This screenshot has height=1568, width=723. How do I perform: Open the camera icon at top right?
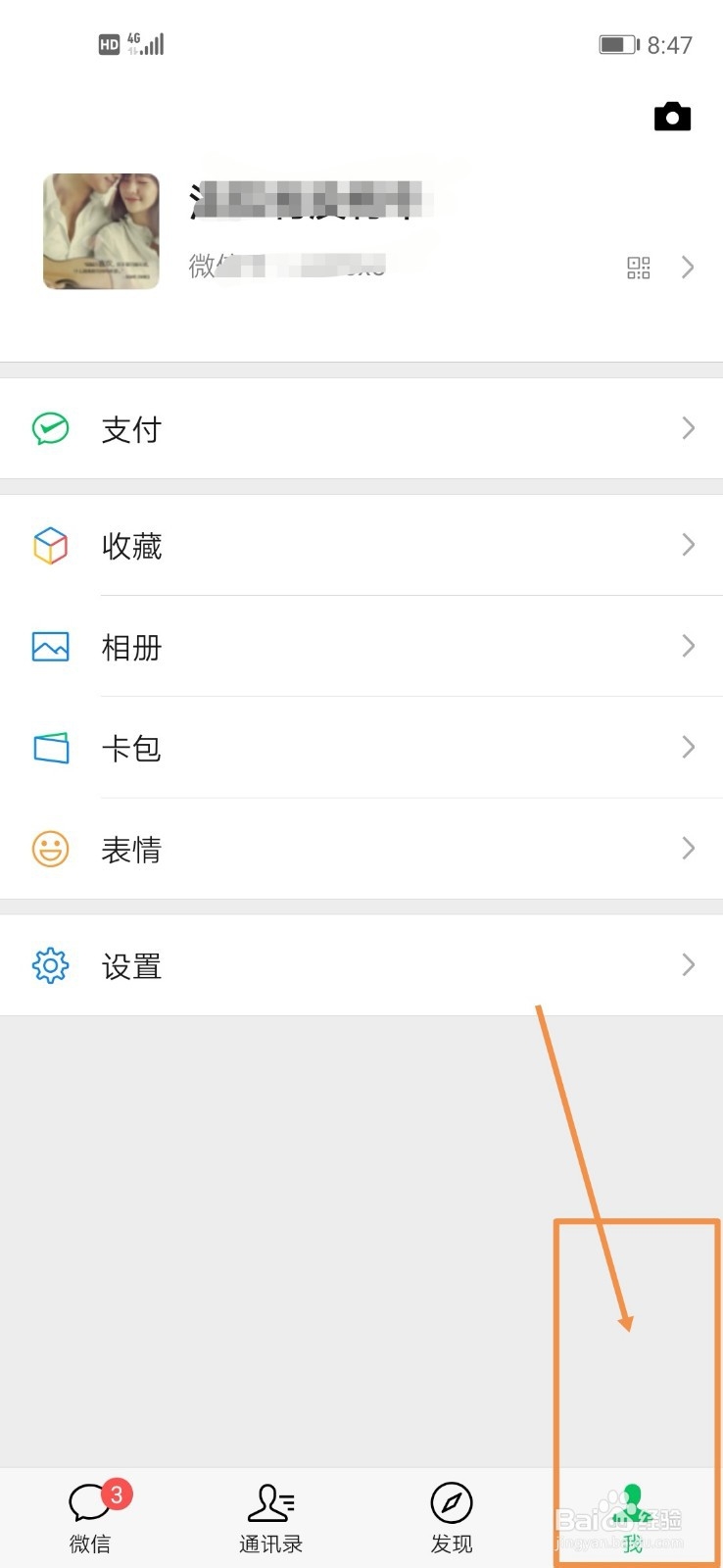[671, 116]
